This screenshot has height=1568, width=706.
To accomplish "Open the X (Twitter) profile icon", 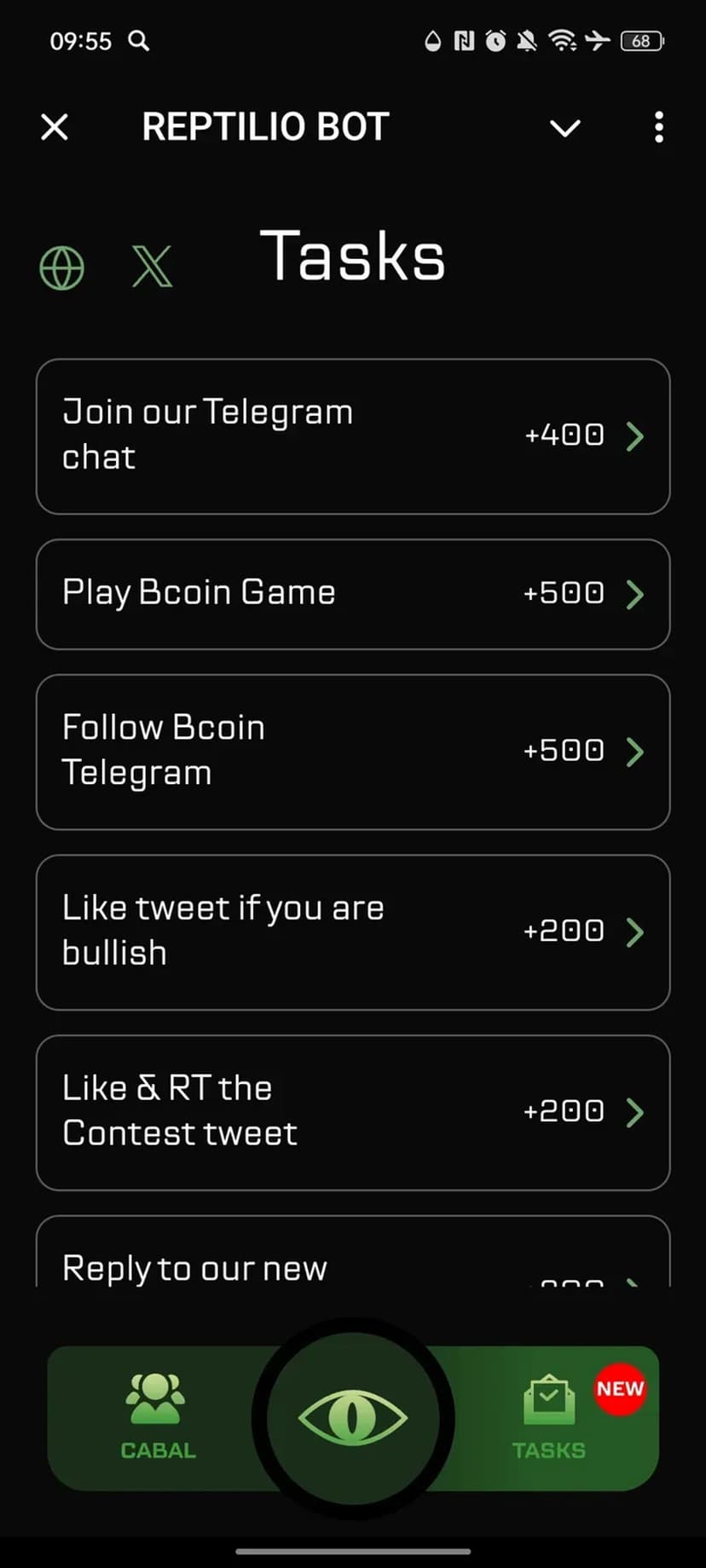I will [153, 267].
